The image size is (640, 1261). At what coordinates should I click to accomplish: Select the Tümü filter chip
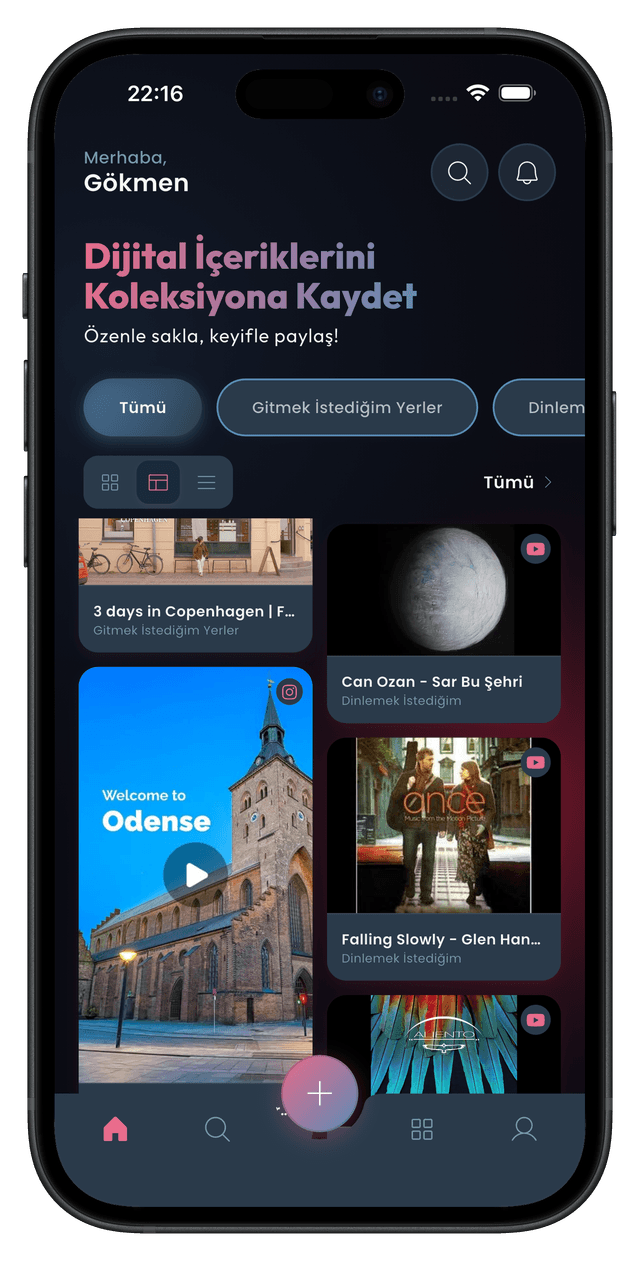143,408
